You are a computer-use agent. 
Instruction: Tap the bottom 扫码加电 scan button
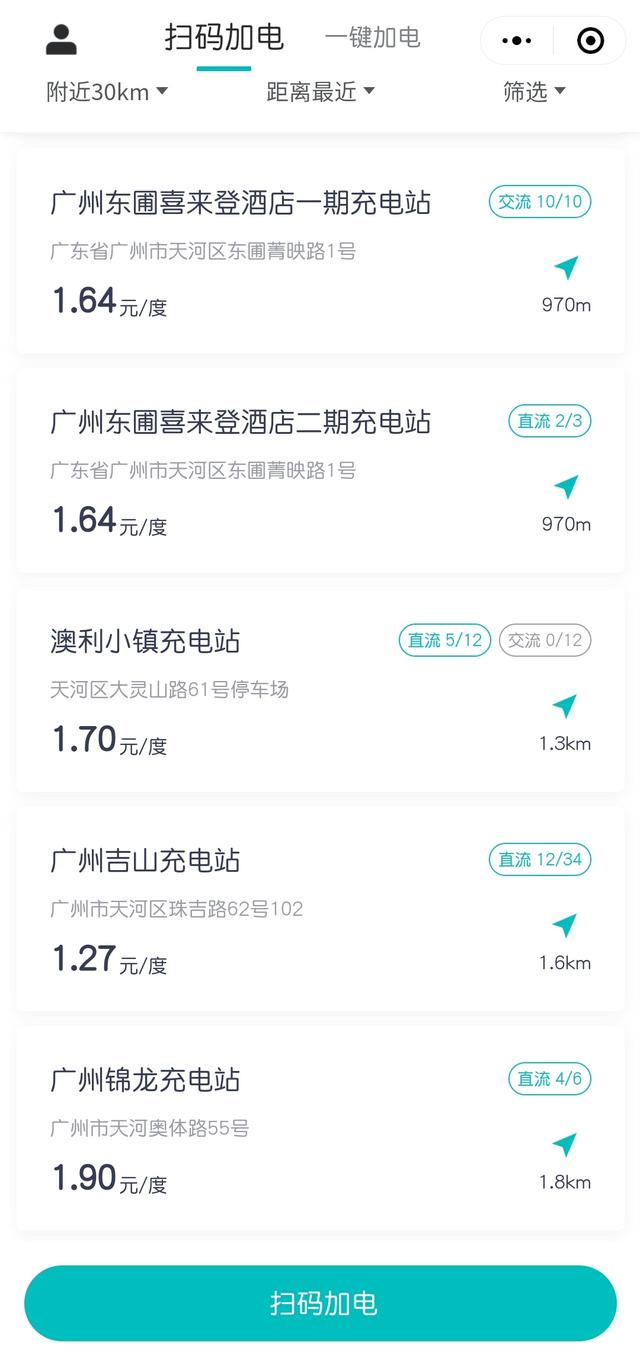coord(320,1303)
